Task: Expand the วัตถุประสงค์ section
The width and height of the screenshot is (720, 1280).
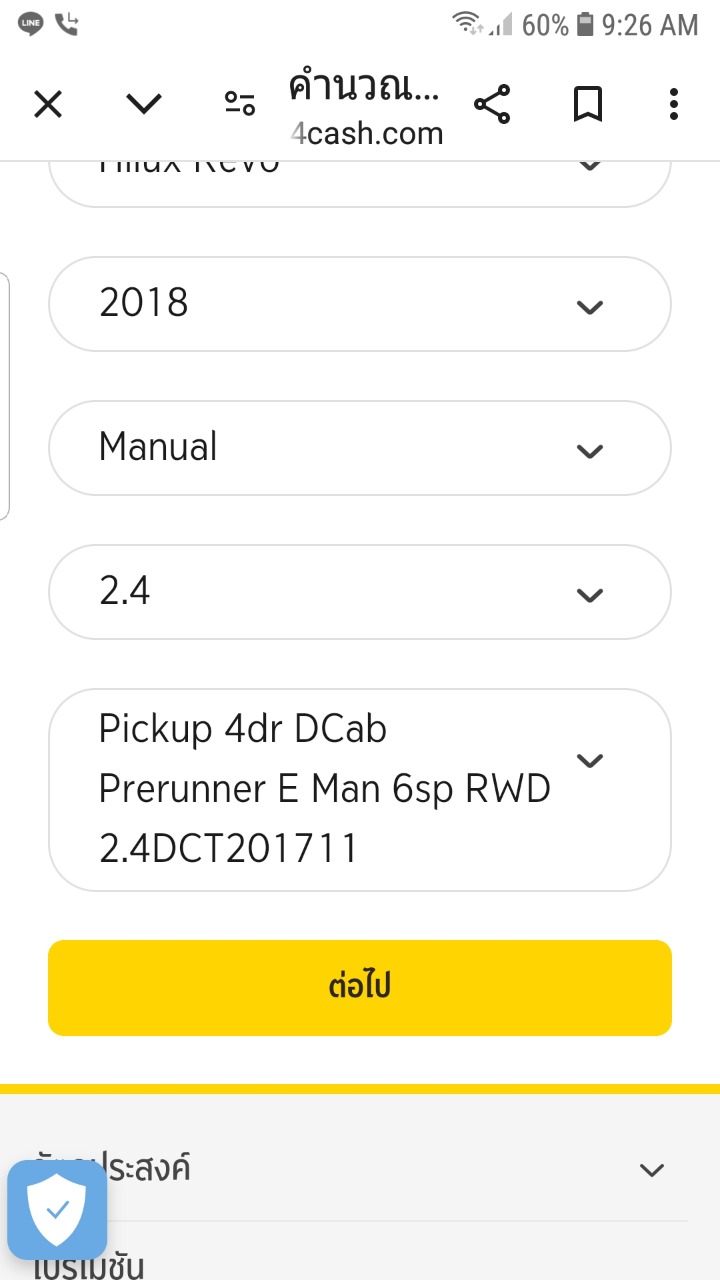Action: [x=359, y=1168]
